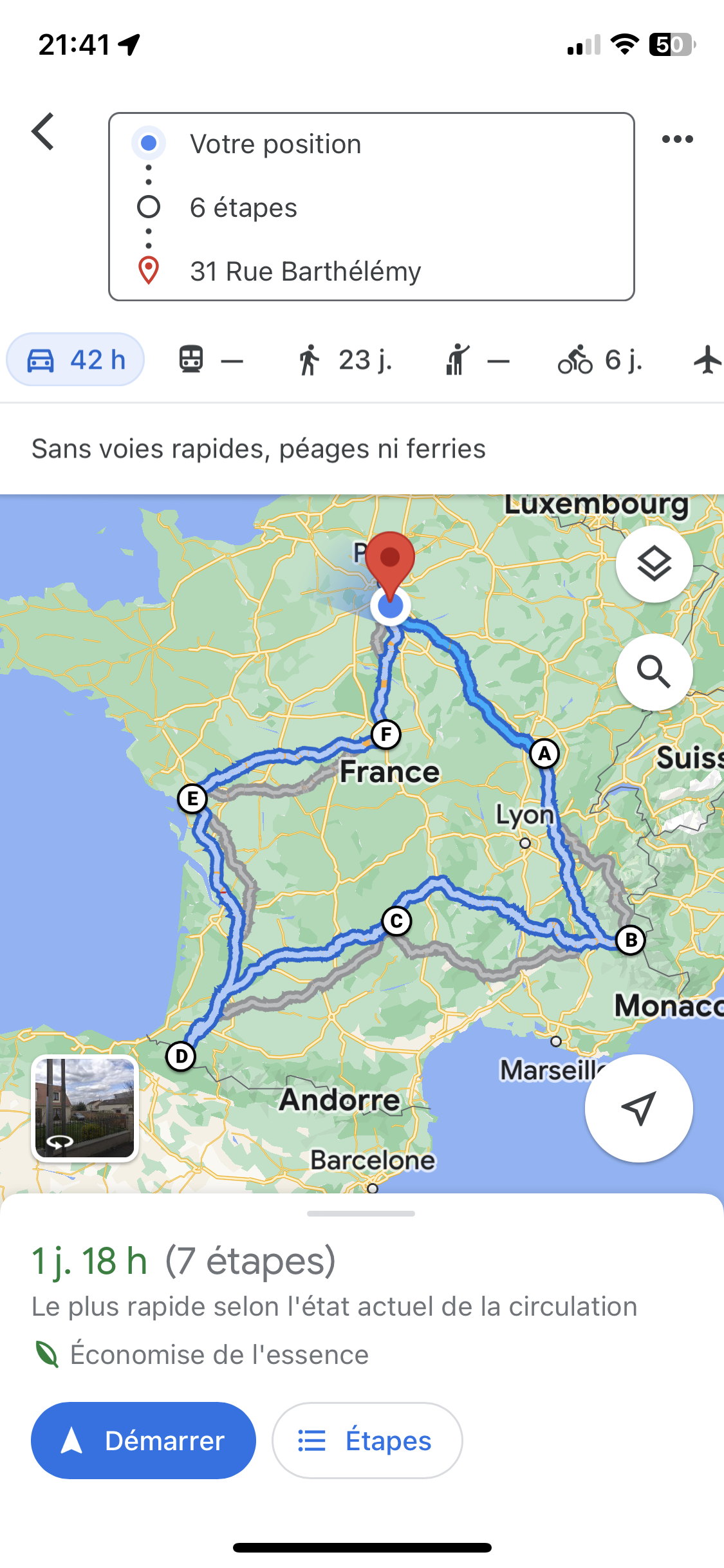View the route steps with Étapes
The image size is (724, 1568).
click(x=367, y=1441)
